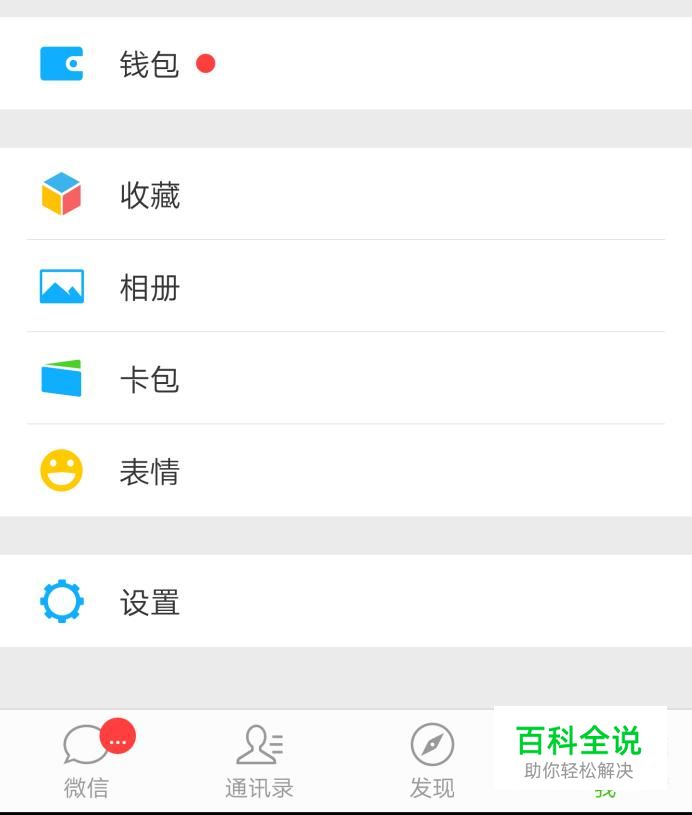The width and height of the screenshot is (692, 815).
Task: Open the 钱包 wallet row
Action: click(x=150, y=64)
